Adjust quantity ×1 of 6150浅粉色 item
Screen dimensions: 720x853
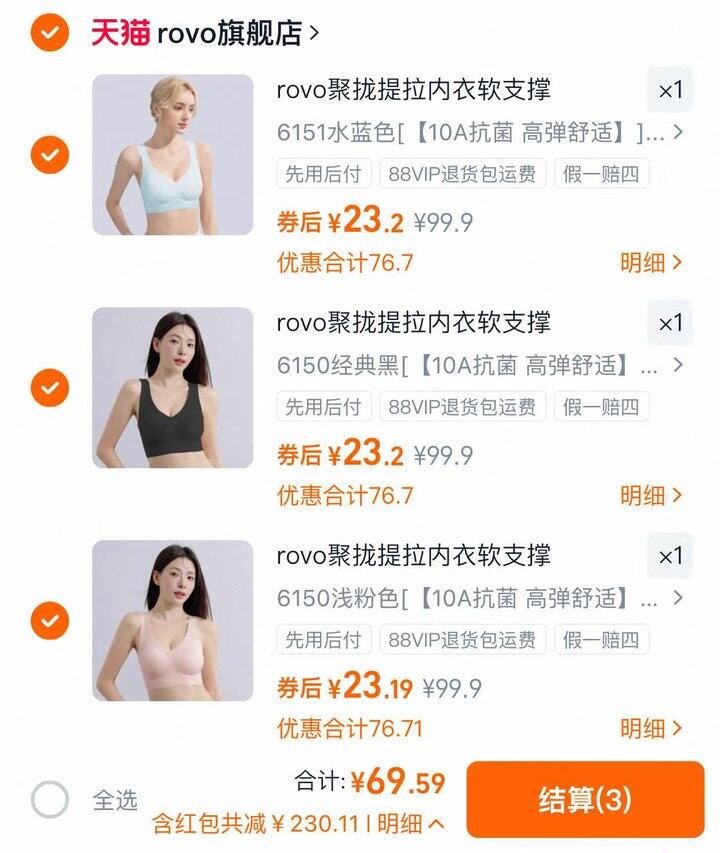point(670,556)
